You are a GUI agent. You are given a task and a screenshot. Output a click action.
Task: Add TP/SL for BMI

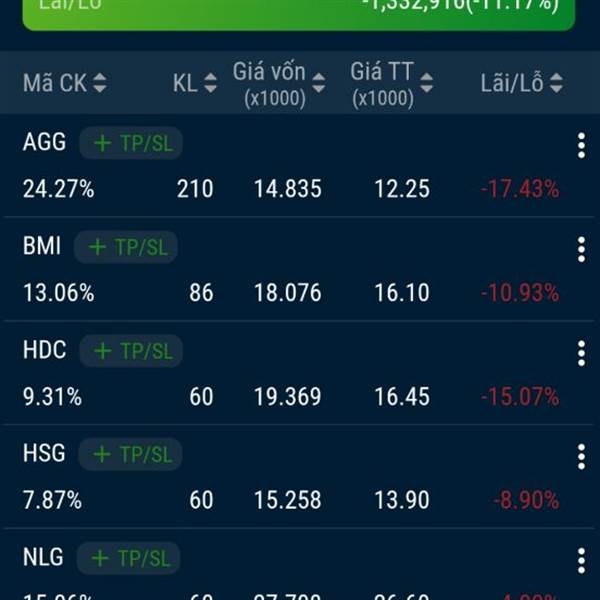click(x=127, y=247)
